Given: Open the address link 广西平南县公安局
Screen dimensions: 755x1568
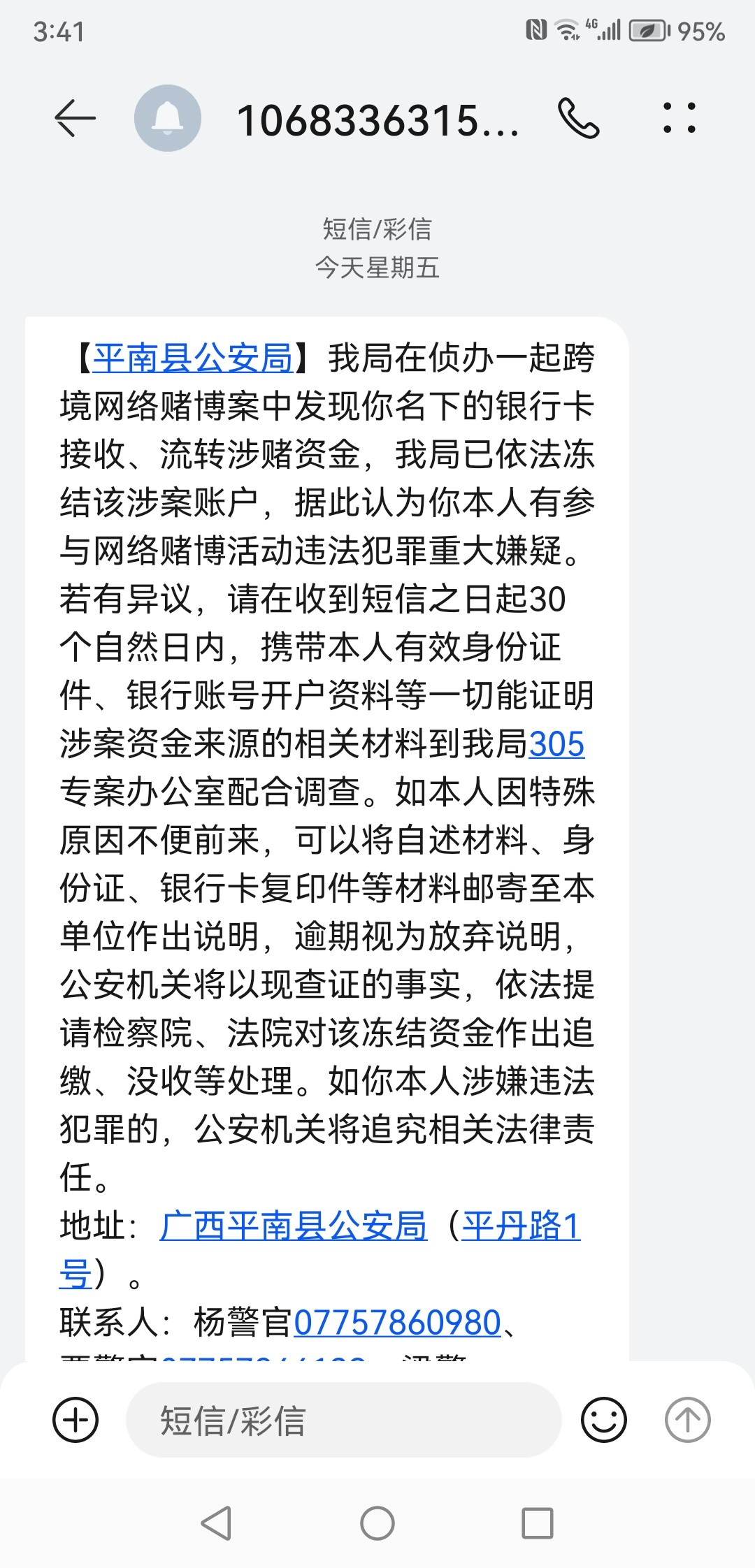Looking at the screenshot, I should pos(294,1226).
